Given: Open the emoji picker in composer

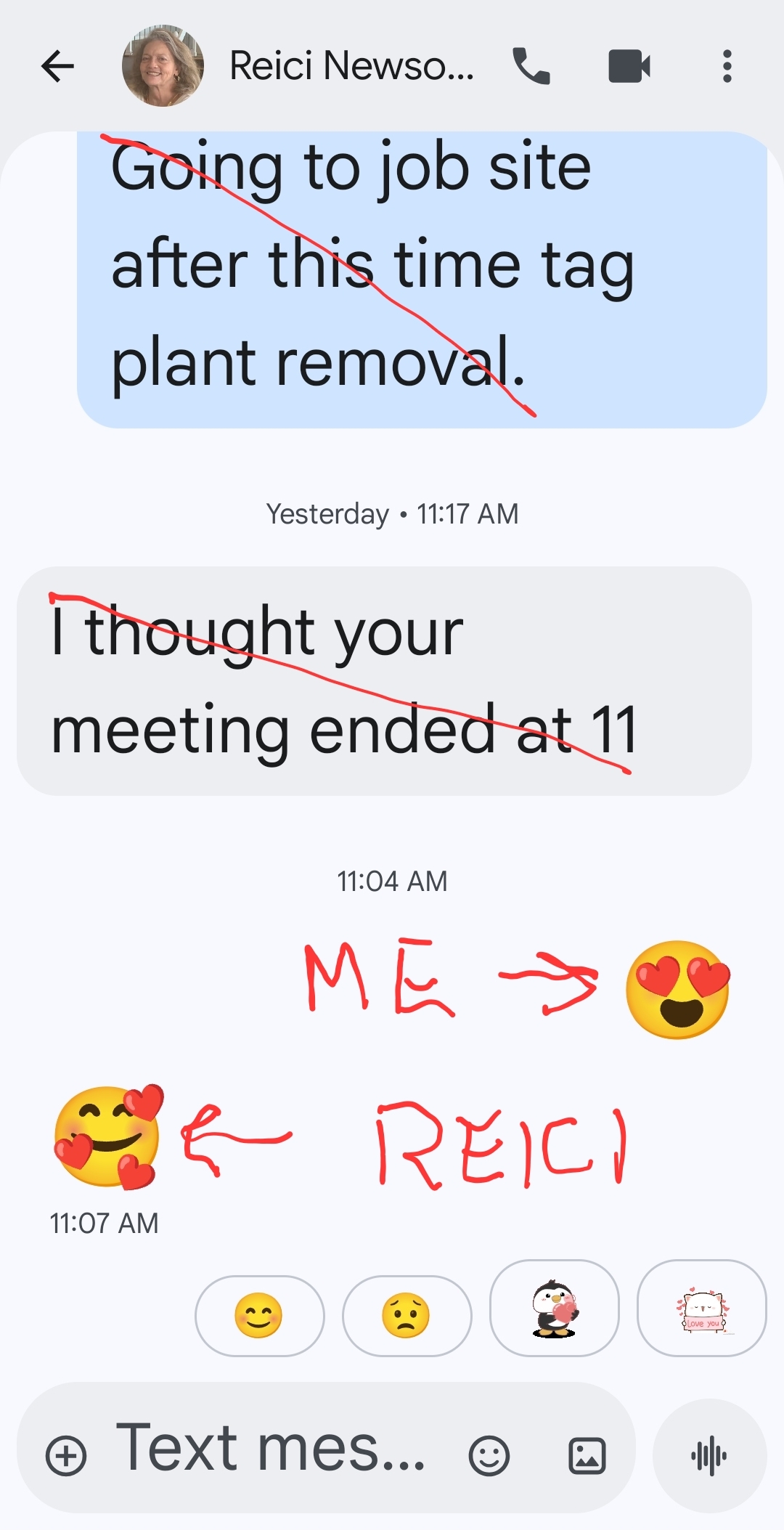Looking at the screenshot, I should click(x=489, y=1455).
